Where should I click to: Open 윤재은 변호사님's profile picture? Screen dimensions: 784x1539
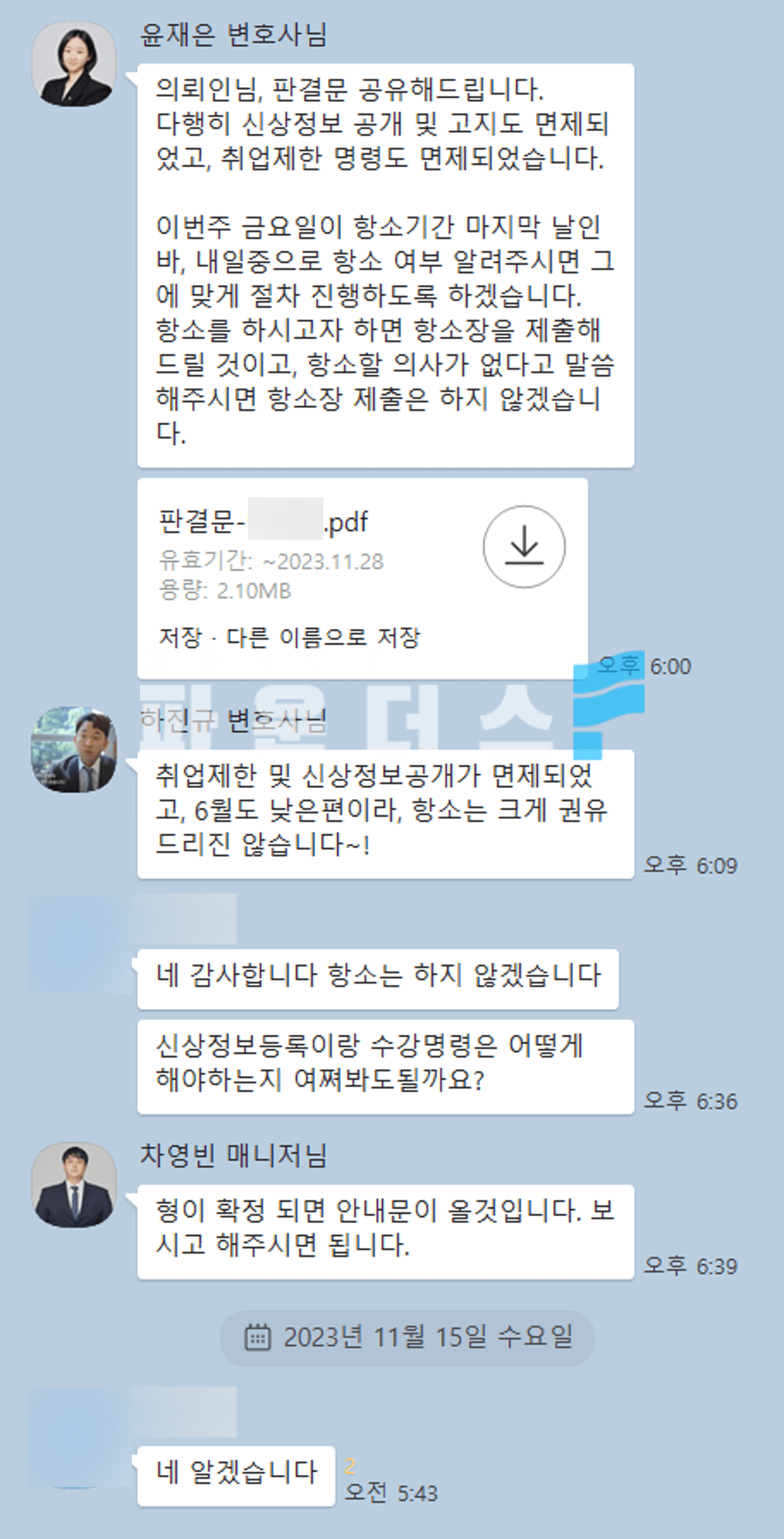(74, 65)
